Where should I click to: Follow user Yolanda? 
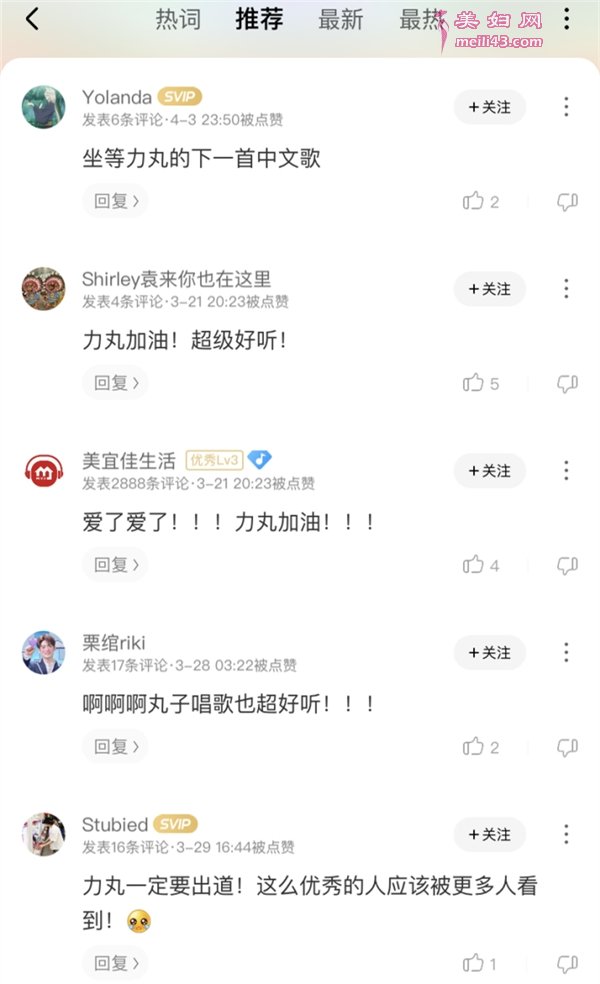[490, 107]
